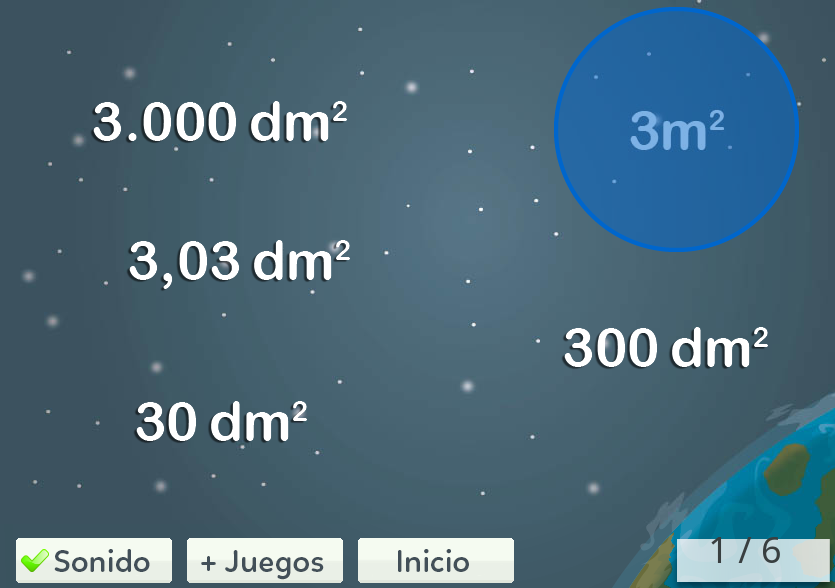Select the answer 3.000 dm²
835x588 pixels.
click(220, 124)
